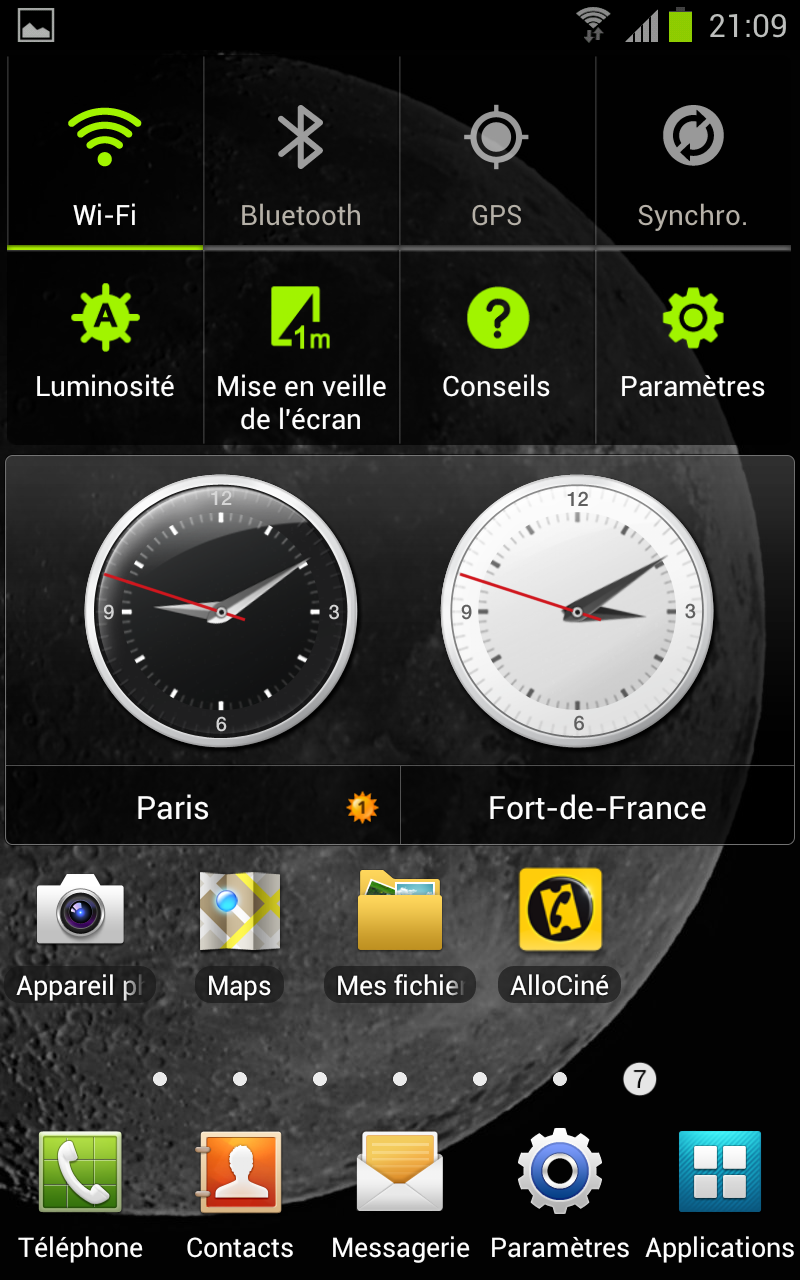Jump to the first home page dot

(160, 1079)
